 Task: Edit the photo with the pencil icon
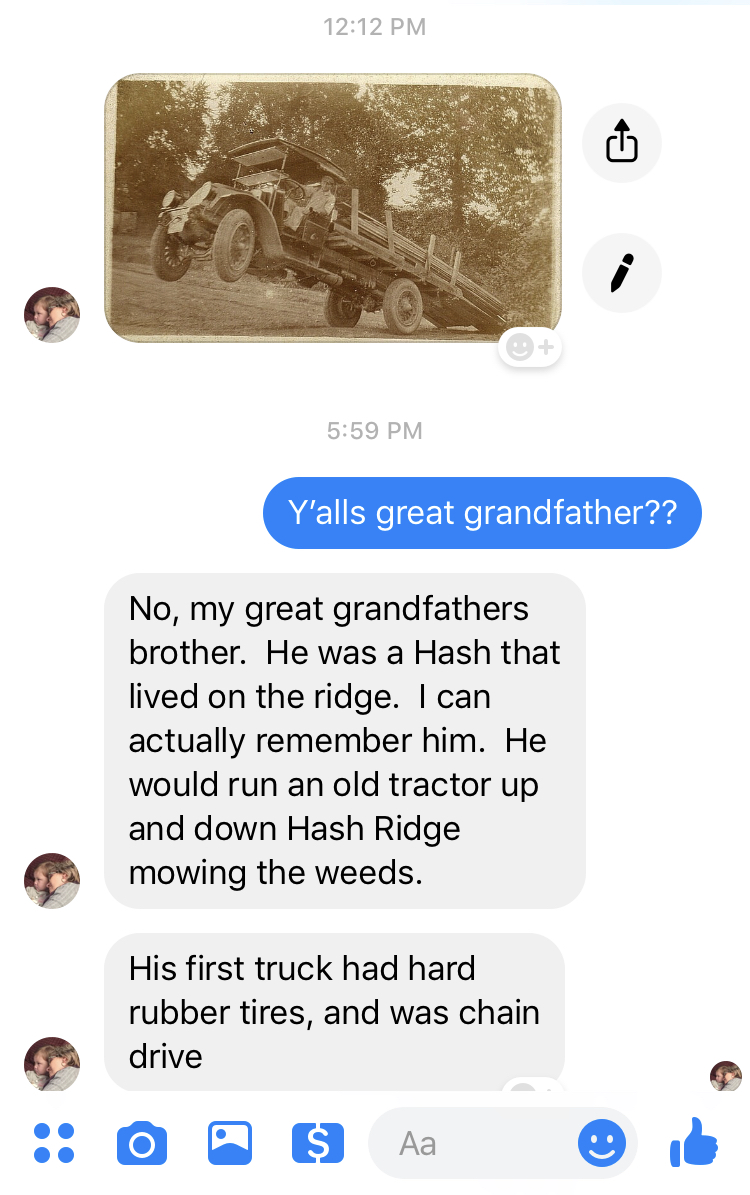click(x=621, y=272)
